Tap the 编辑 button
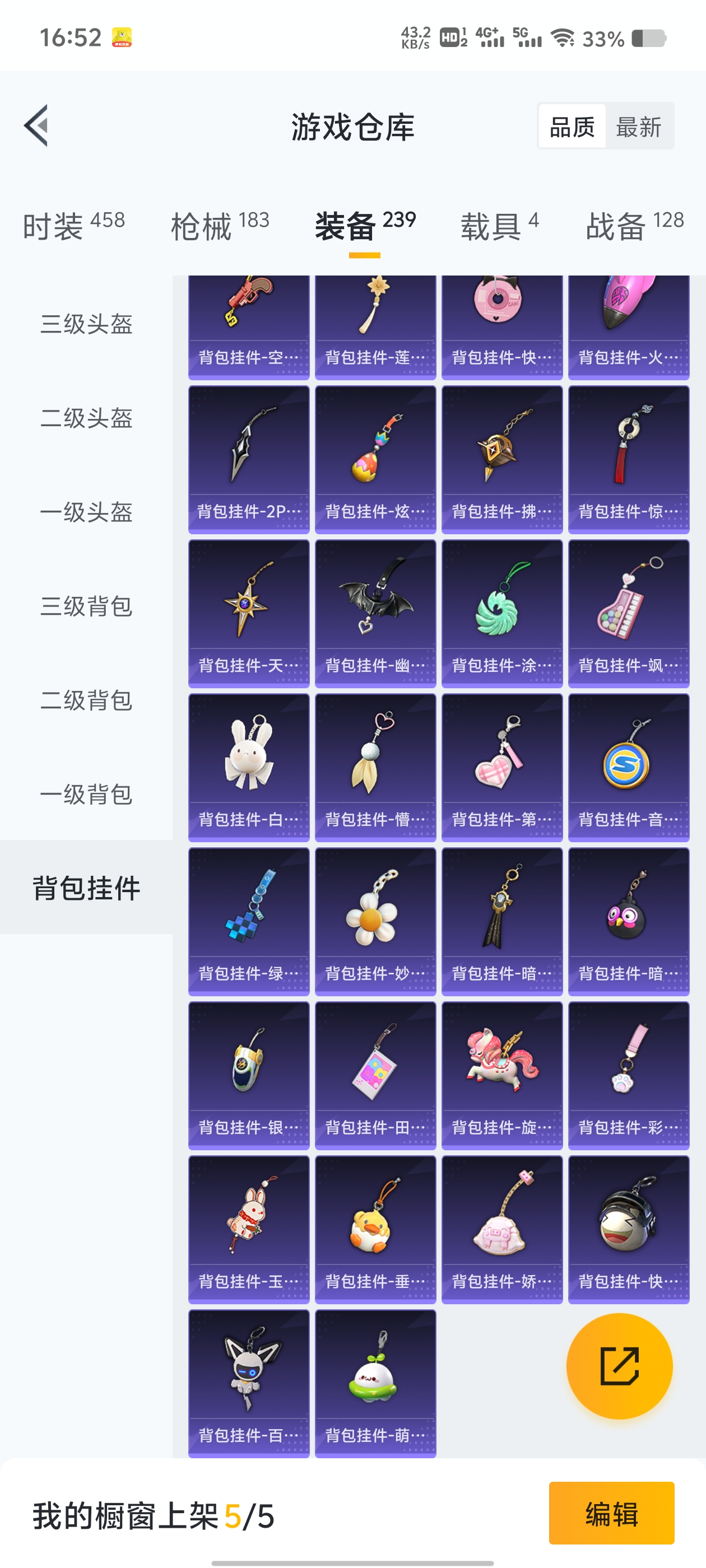The image size is (706, 1568). coord(611,1513)
